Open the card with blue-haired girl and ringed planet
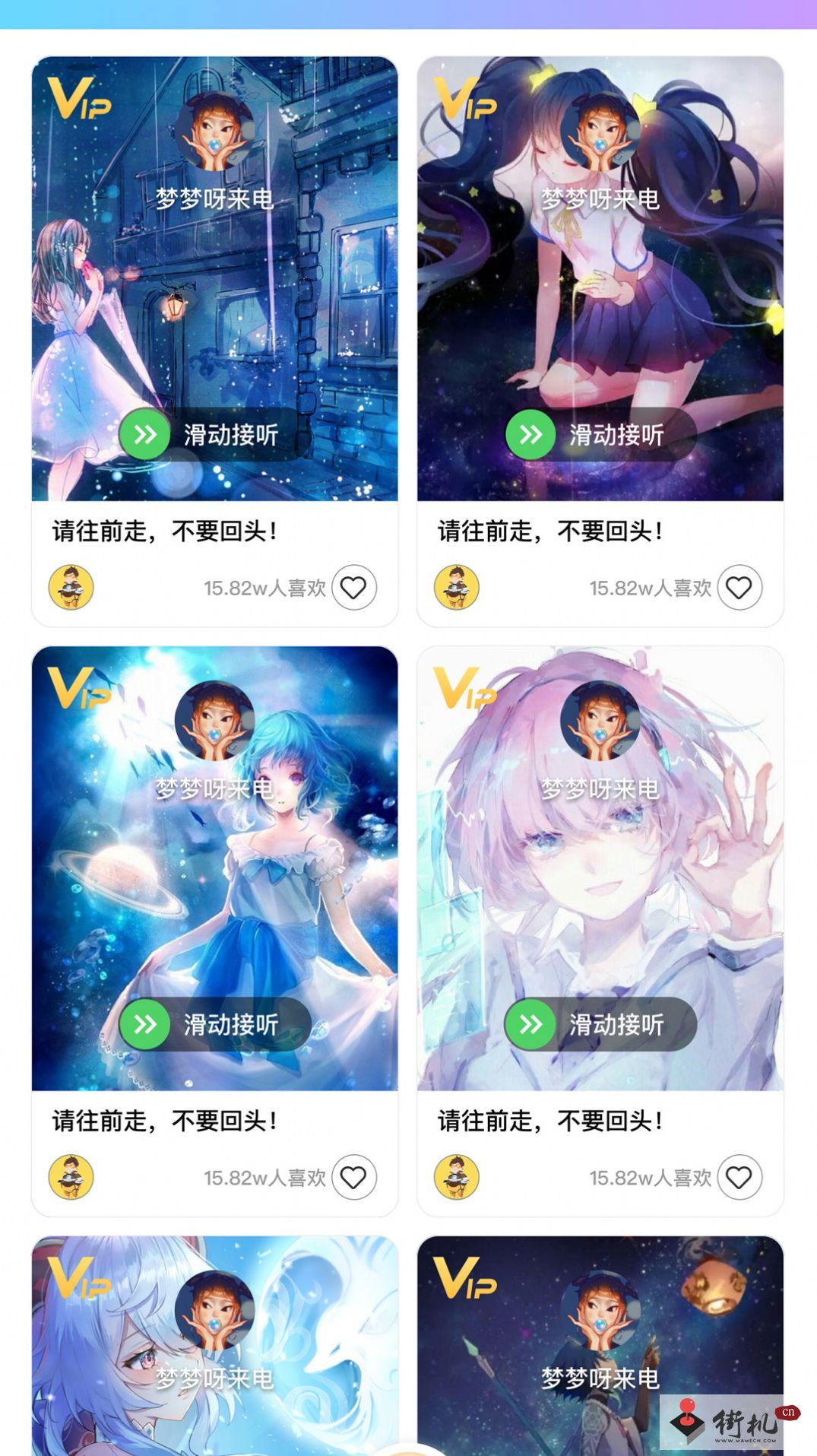This screenshot has height=1456, width=817. tap(214, 868)
